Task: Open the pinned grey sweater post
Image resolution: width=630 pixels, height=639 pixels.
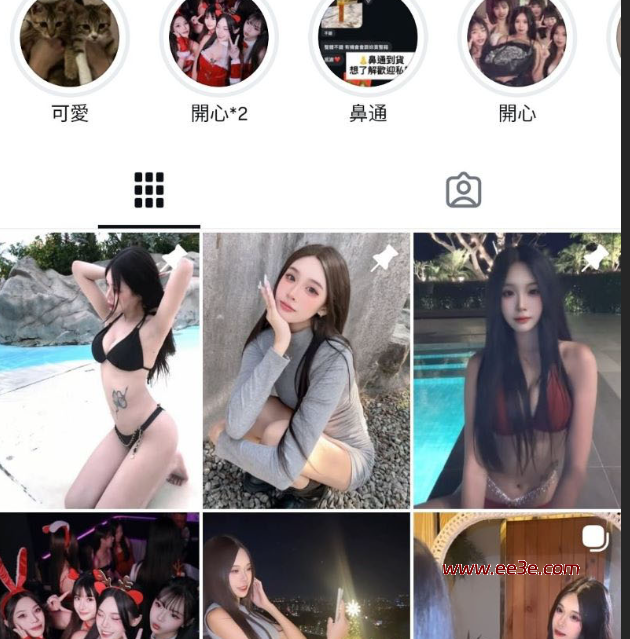Action: coord(306,370)
